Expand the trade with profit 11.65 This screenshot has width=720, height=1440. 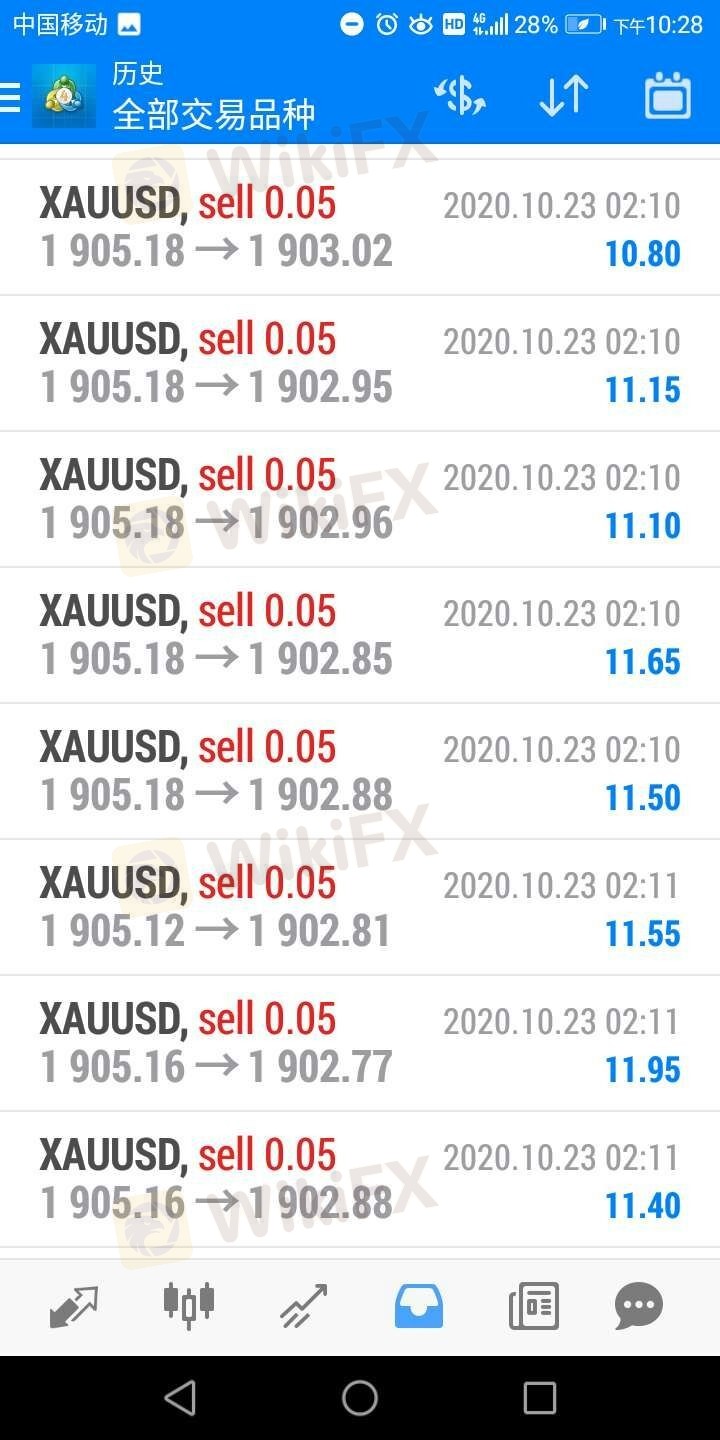click(x=360, y=635)
